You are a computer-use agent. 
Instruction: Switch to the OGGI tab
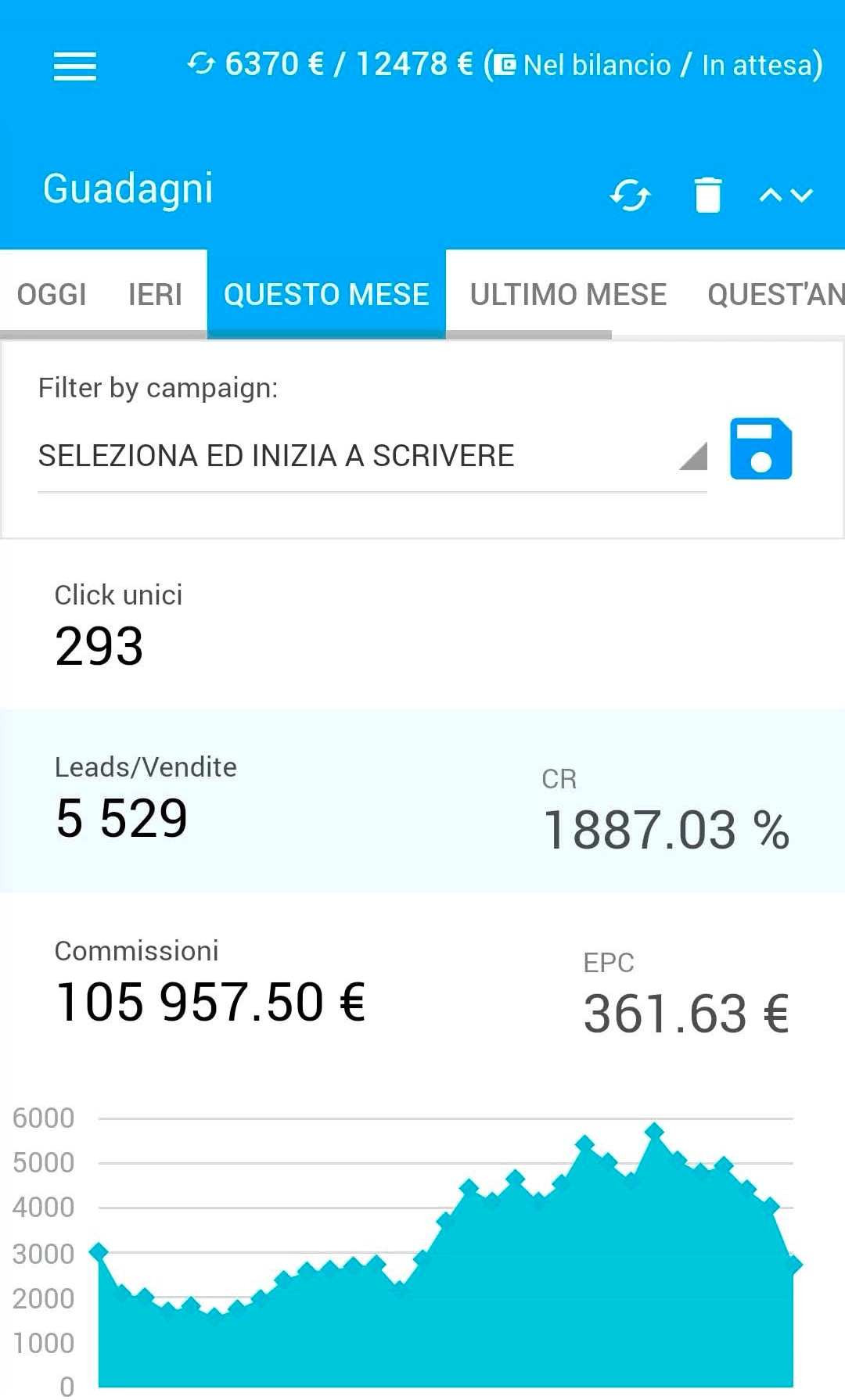coord(52,295)
